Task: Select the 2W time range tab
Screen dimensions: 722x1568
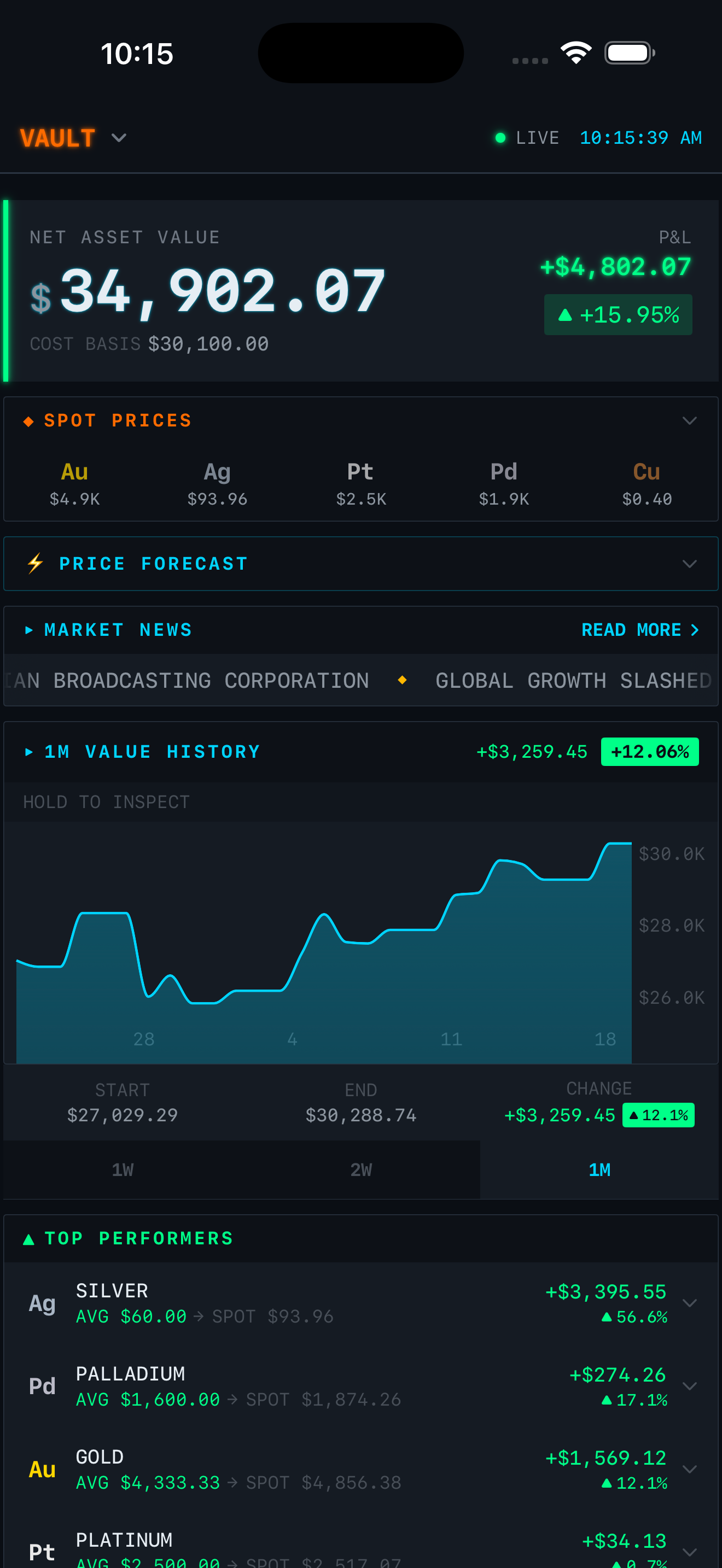Action: coord(361,1169)
